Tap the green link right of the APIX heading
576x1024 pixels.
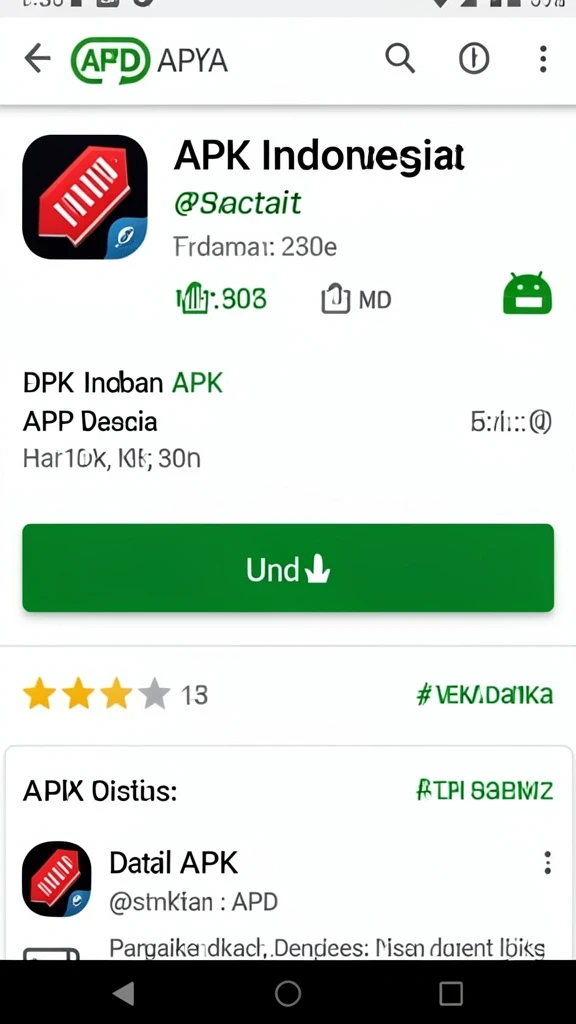tap(485, 791)
